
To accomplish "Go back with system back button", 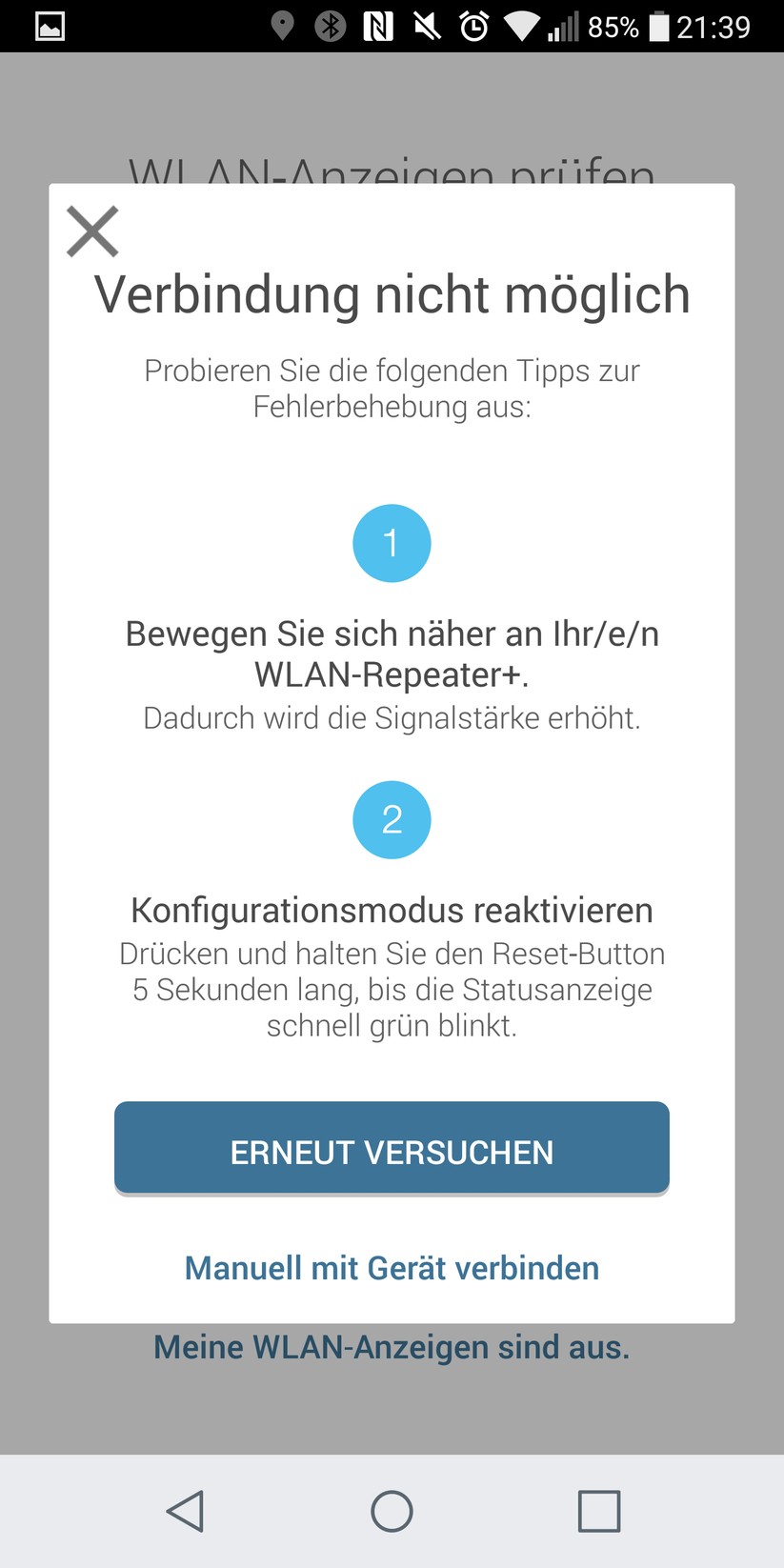I will point(185,1511).
